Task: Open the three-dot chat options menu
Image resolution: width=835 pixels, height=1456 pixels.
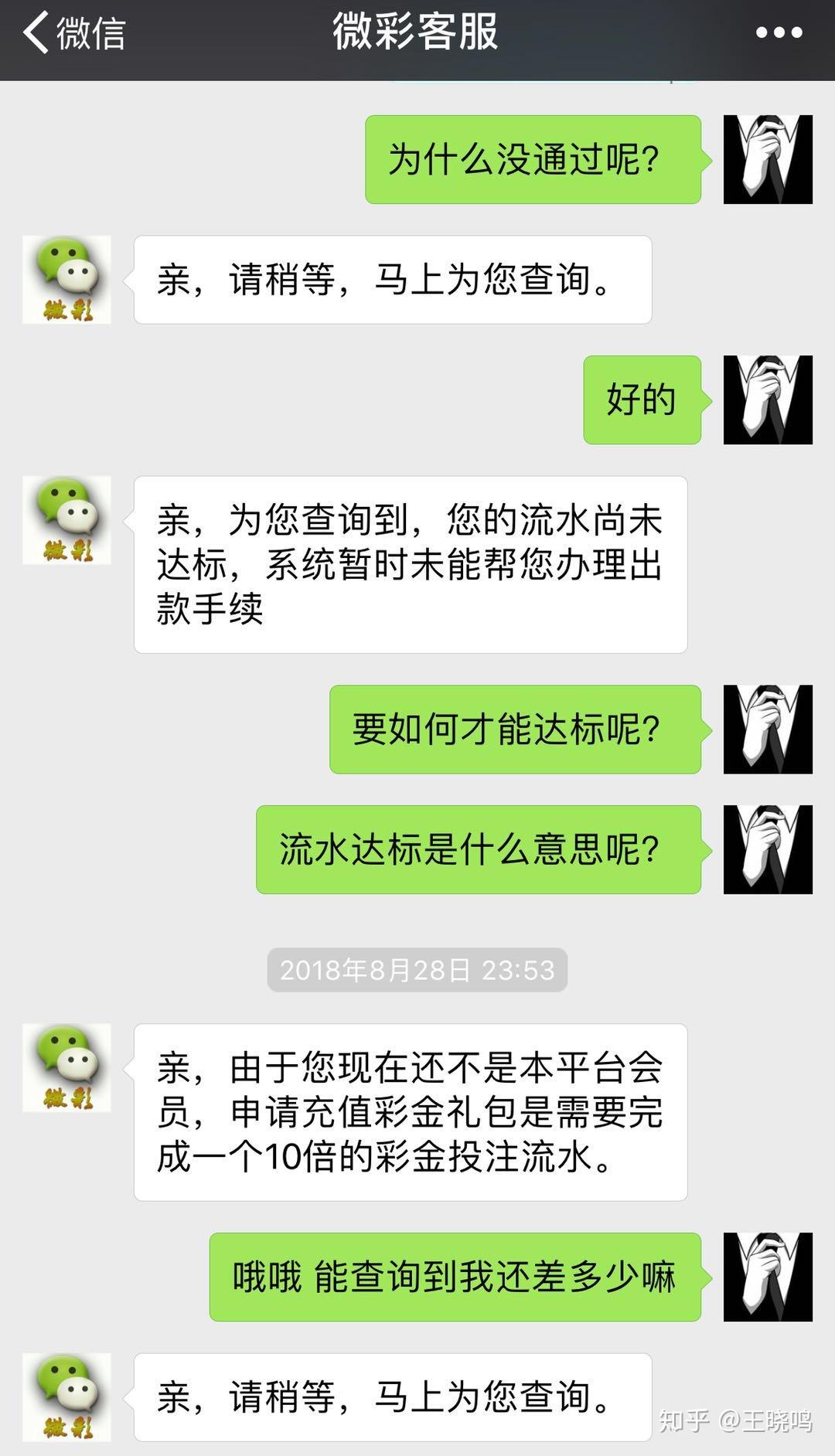Action: point(779,32)
